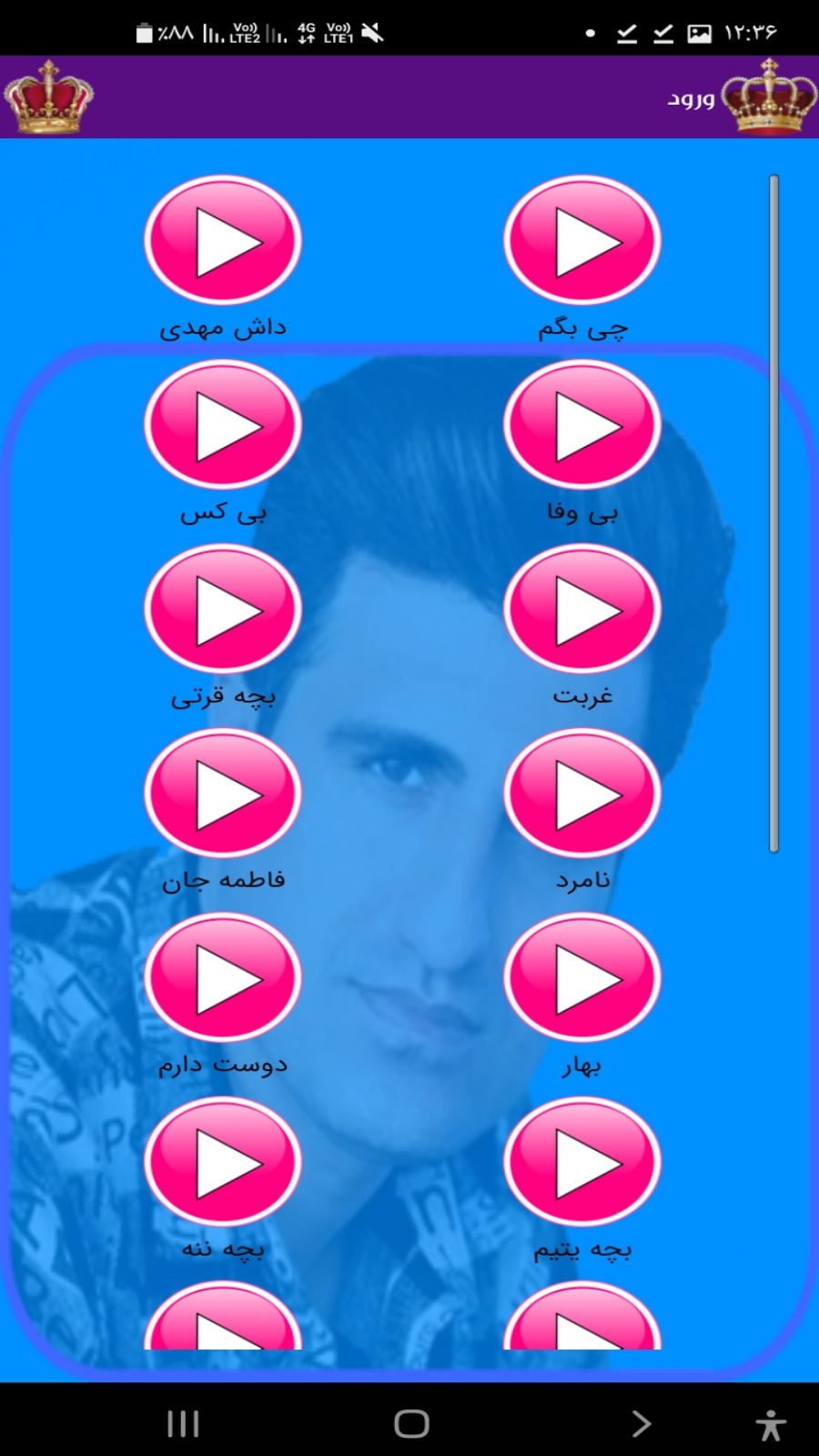This screenshot has height=1456, width=819.
Task: Play the song بی وفا
Action: point(582,425)
